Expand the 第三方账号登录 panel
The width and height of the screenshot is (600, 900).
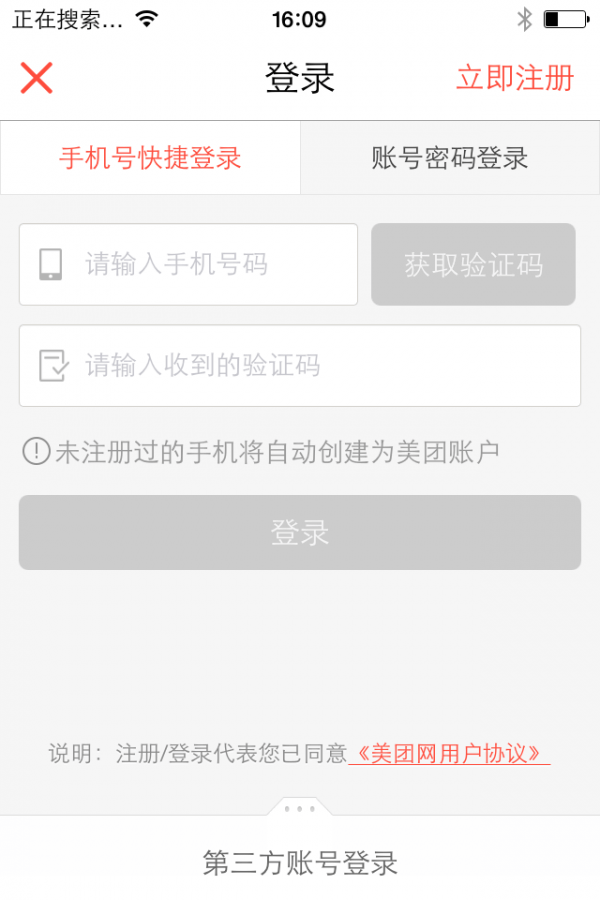tap(300, 860)
